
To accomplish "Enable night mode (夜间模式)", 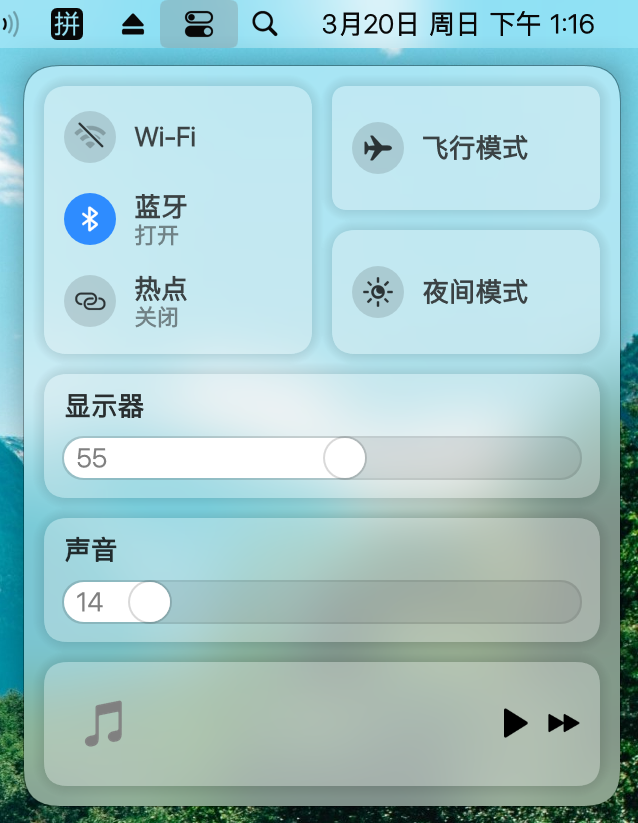I will [x=378, y=292].
